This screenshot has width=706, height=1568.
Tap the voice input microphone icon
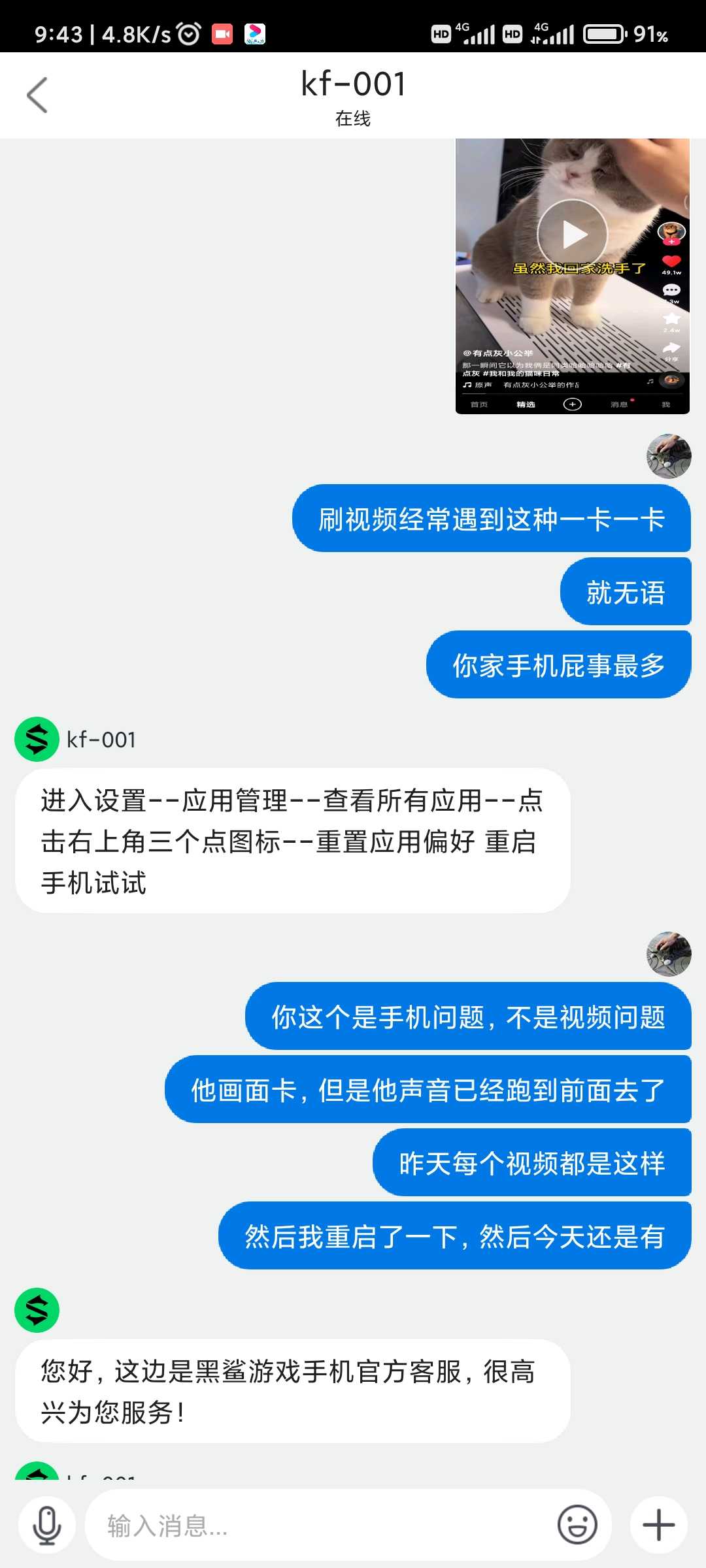47,1526
